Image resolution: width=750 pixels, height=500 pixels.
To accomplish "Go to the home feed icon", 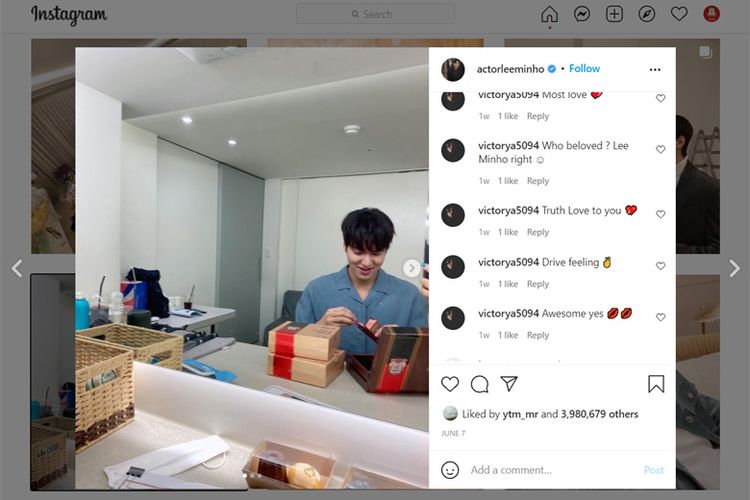I will [549, 14].
